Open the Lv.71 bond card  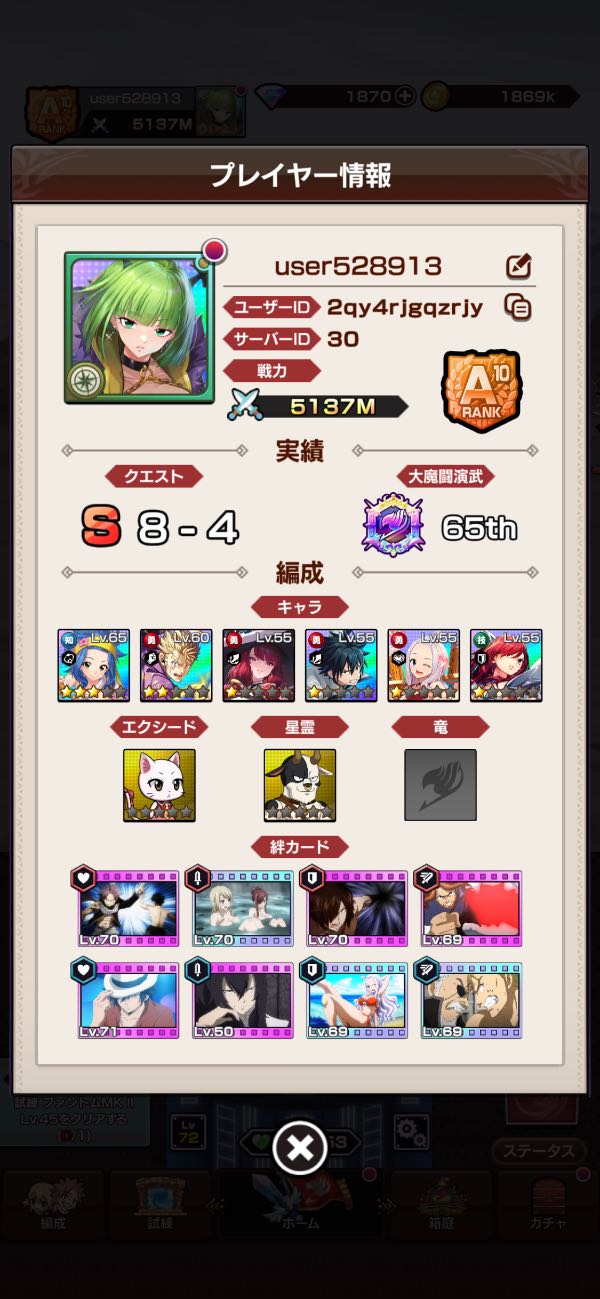pyautogui.click(x=128, y=999)
